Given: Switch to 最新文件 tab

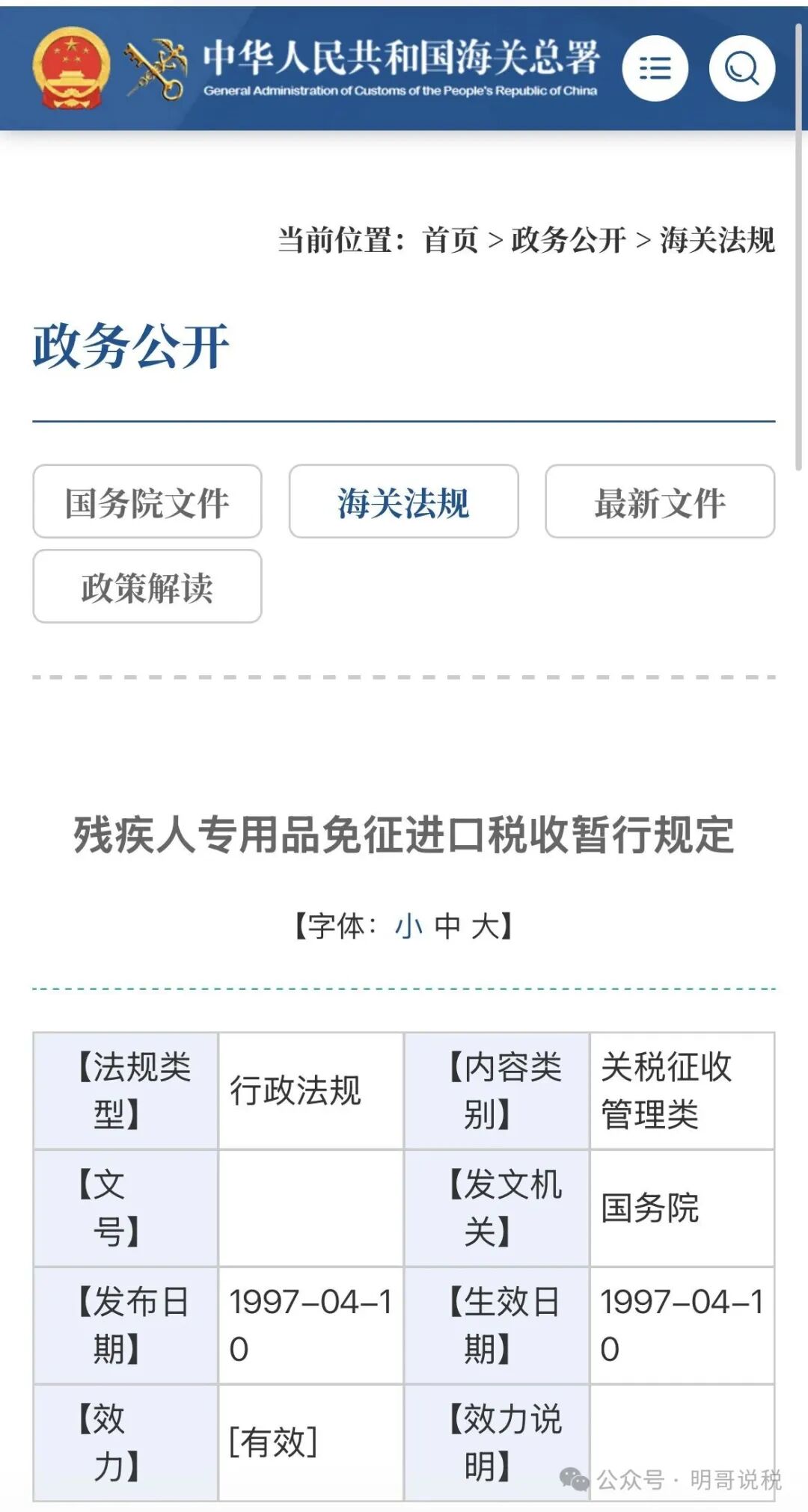Looking at the screenshot, I should [x=659, y=502].
